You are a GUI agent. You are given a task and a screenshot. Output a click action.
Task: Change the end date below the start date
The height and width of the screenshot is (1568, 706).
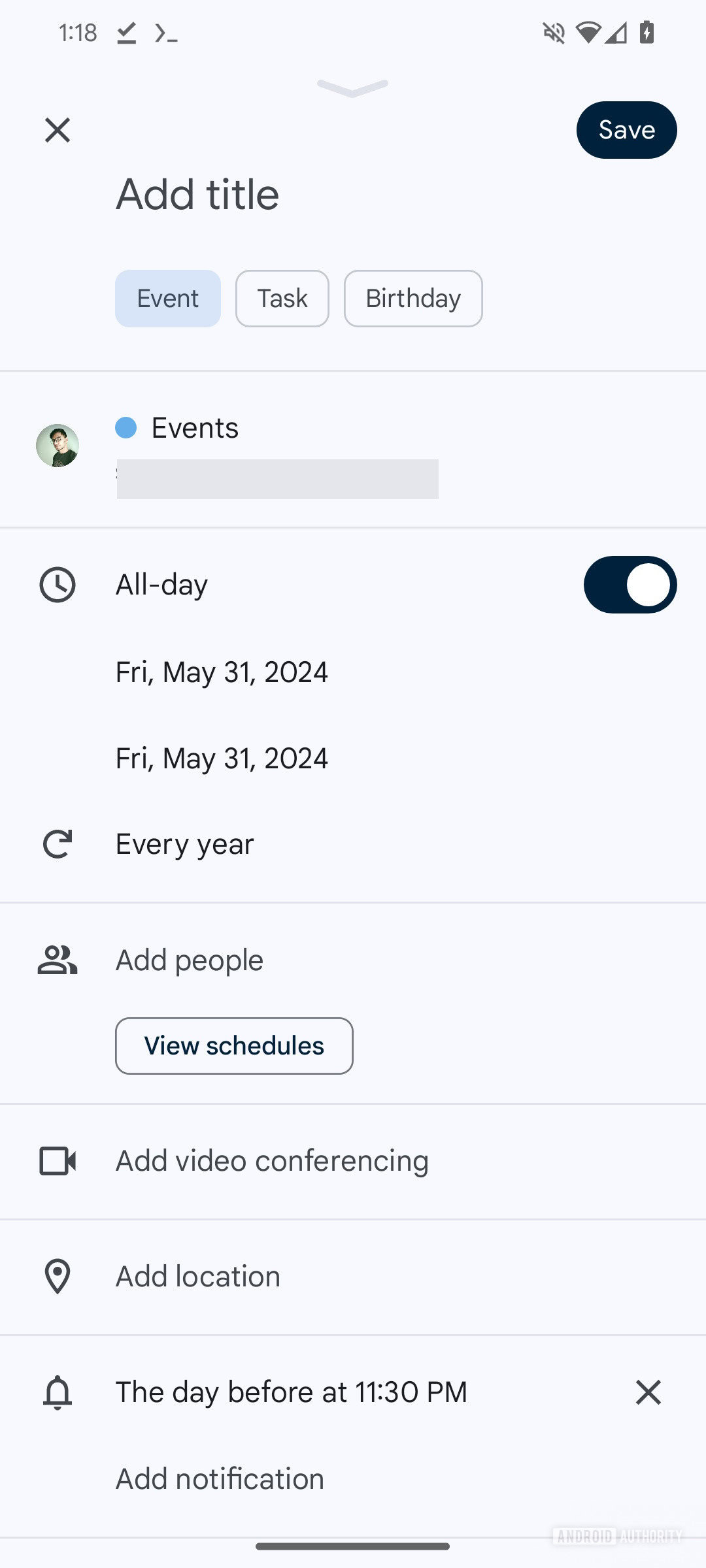[222, 759]
